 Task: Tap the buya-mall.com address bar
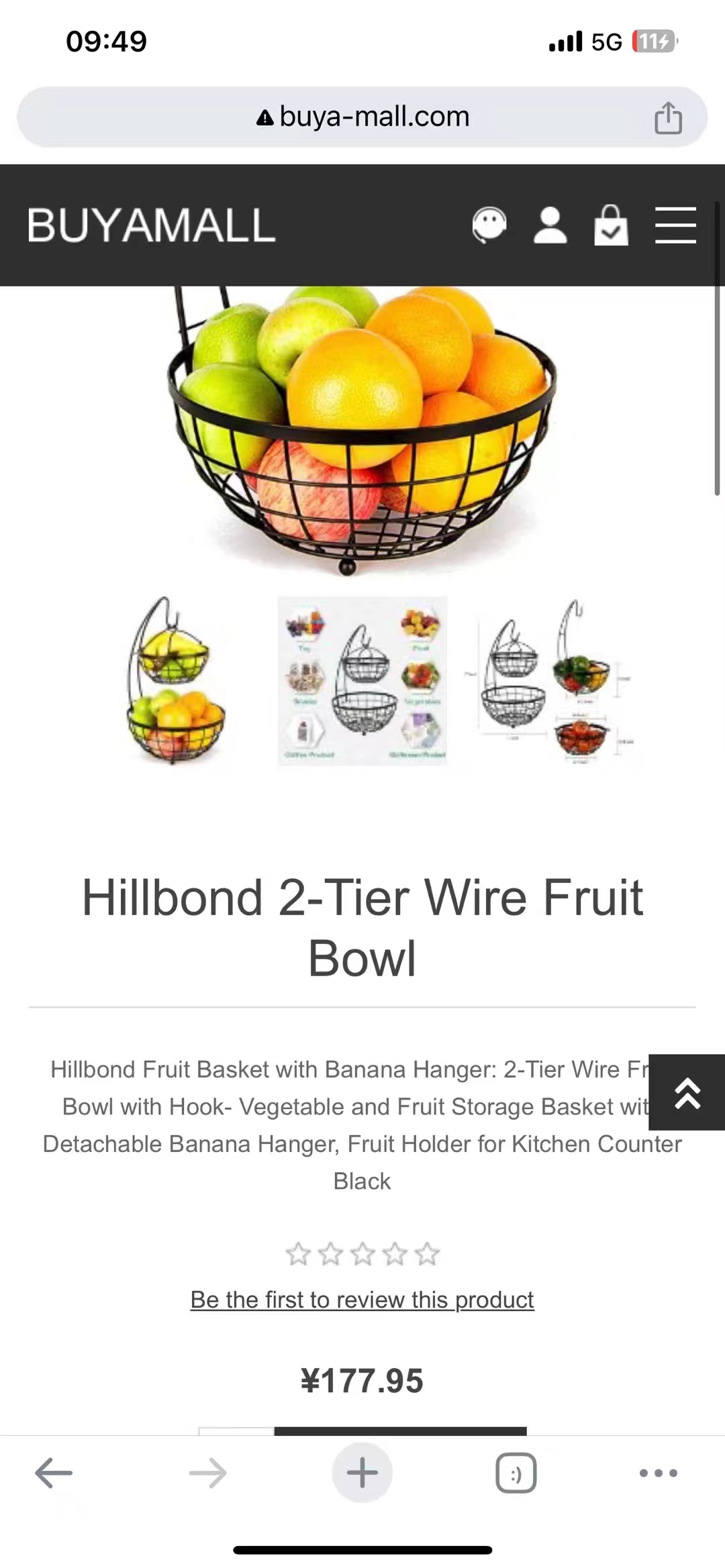click(362, 117)
